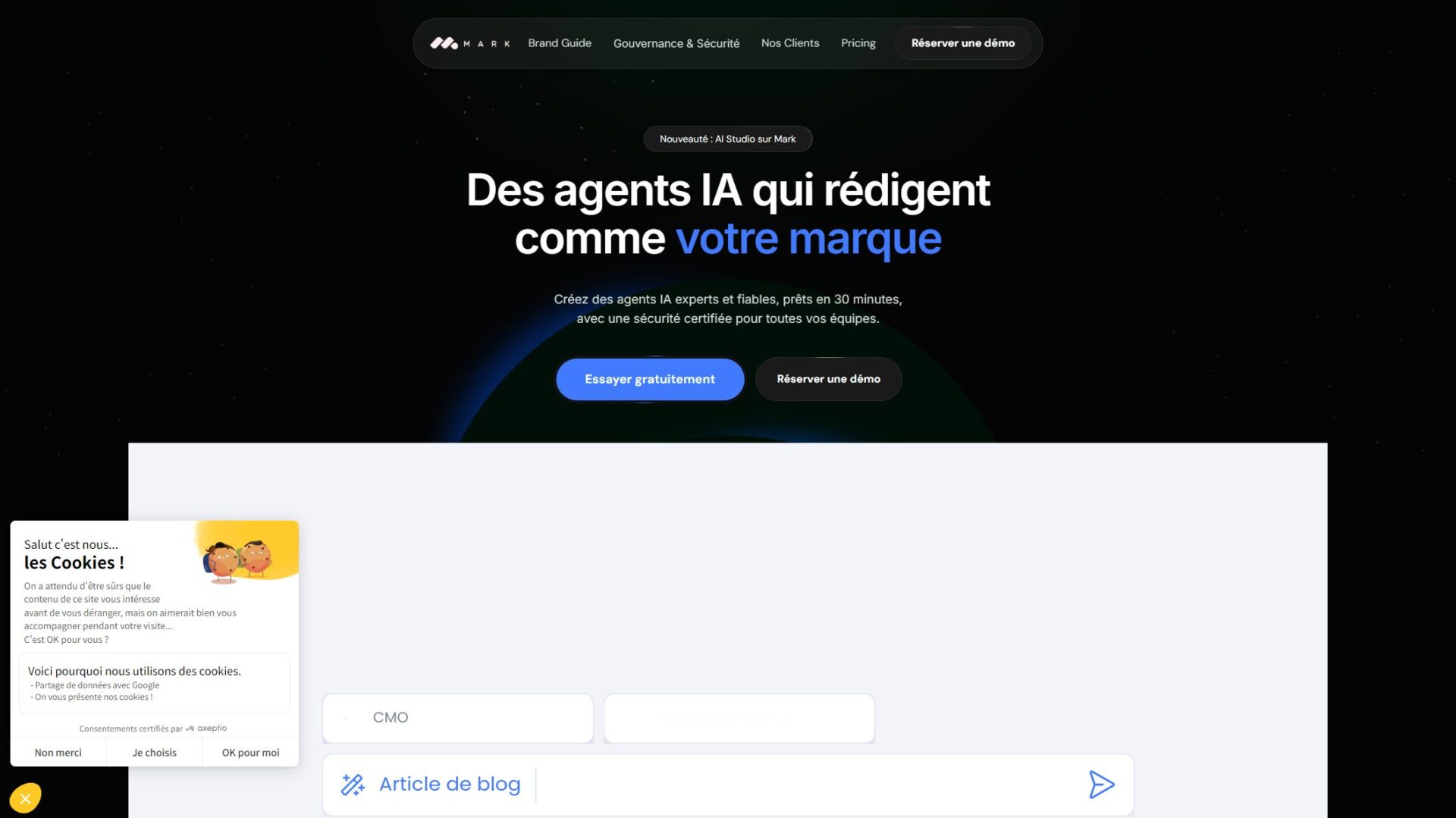Open the Nouveauté AI Studio announcement

(x=727, y=139)
